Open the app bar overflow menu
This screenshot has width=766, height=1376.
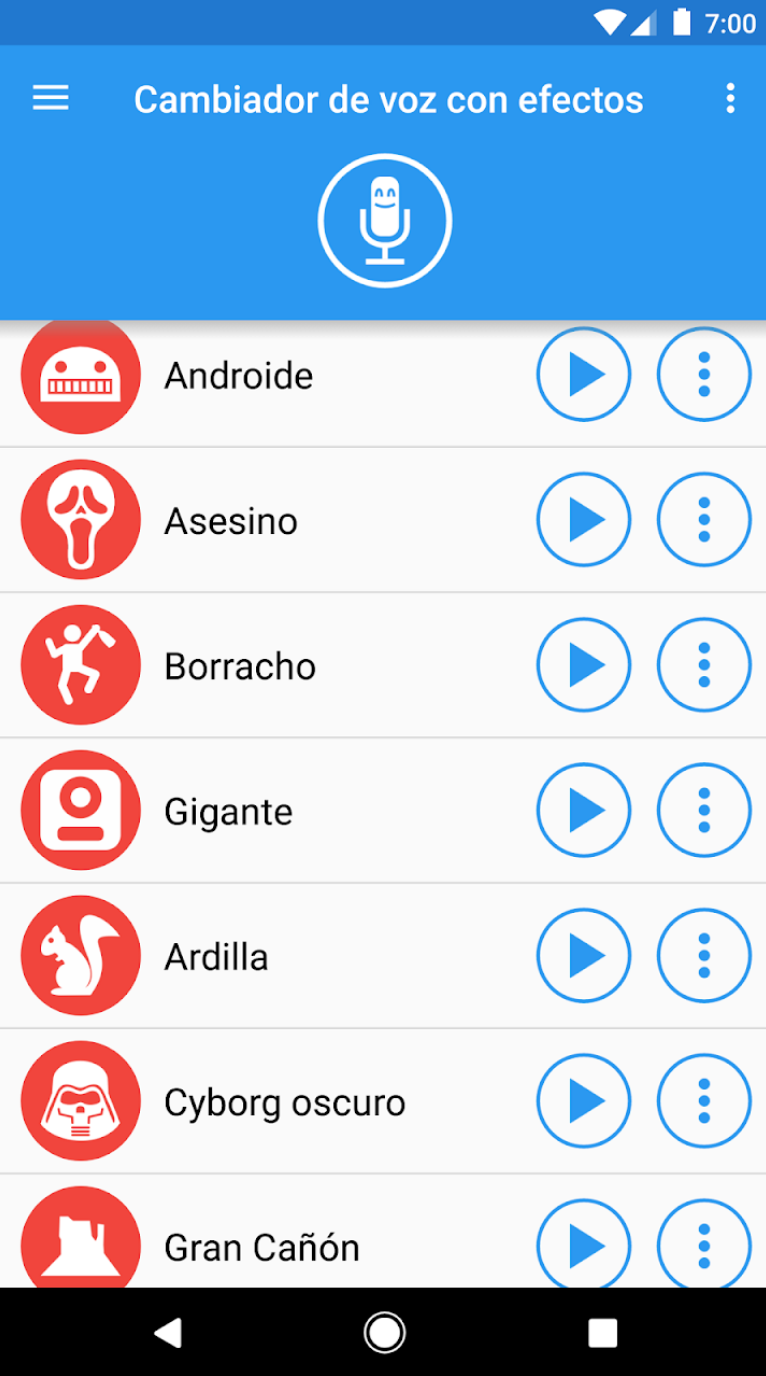[x=730, y=98]
